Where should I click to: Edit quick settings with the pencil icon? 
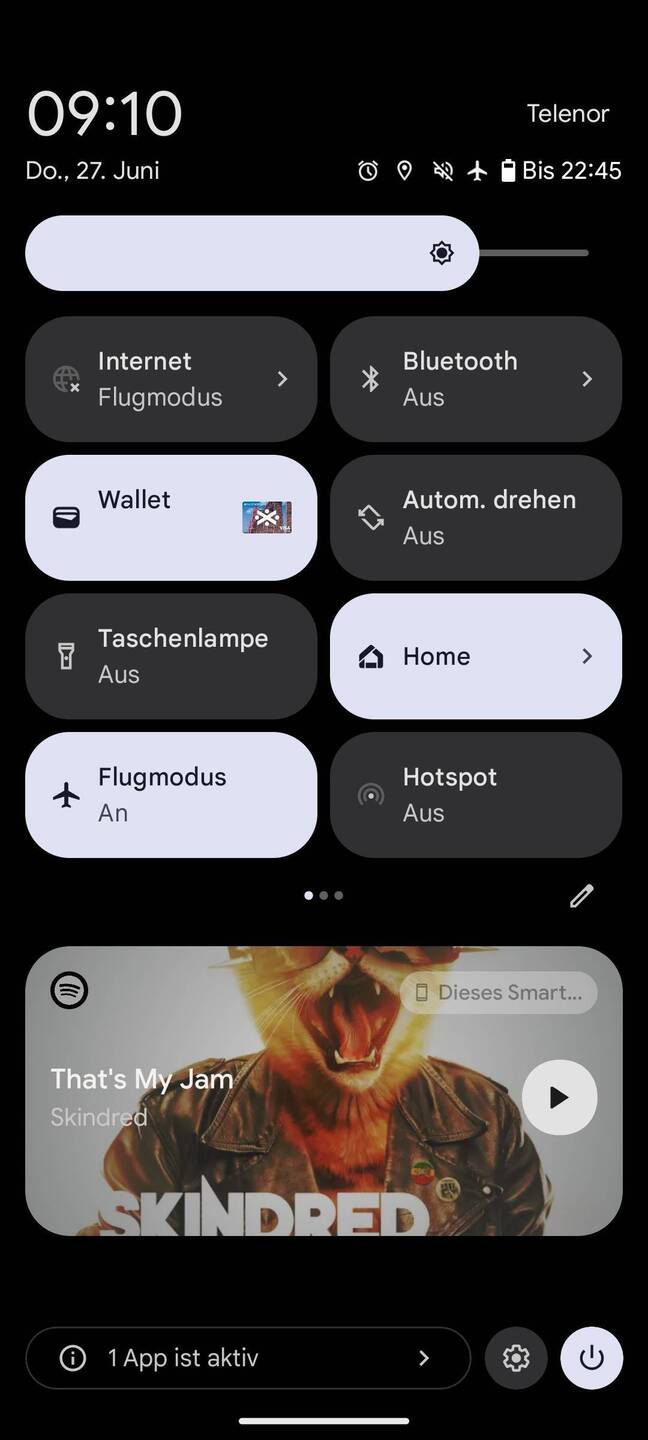[x=582, y=896]
